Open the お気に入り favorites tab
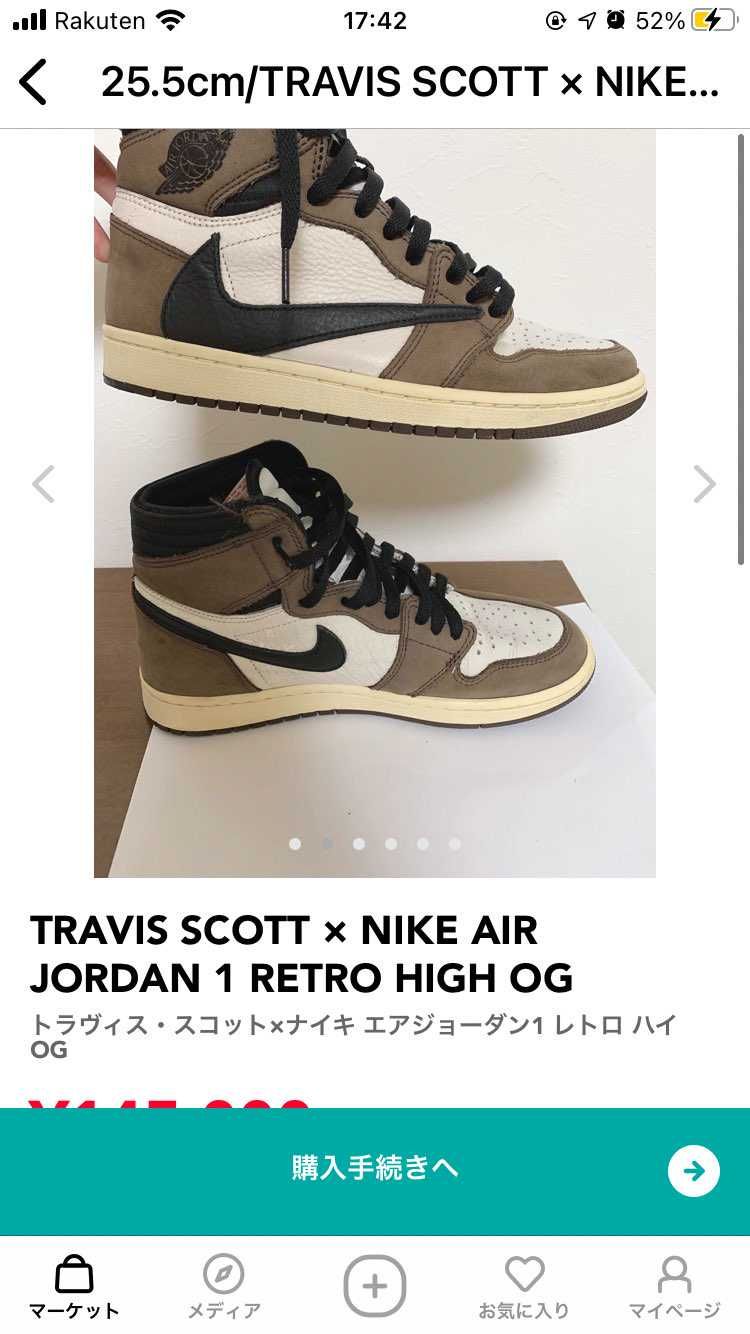The image size is (750, 1334). pyautogui.click(x=524, y=1288)
